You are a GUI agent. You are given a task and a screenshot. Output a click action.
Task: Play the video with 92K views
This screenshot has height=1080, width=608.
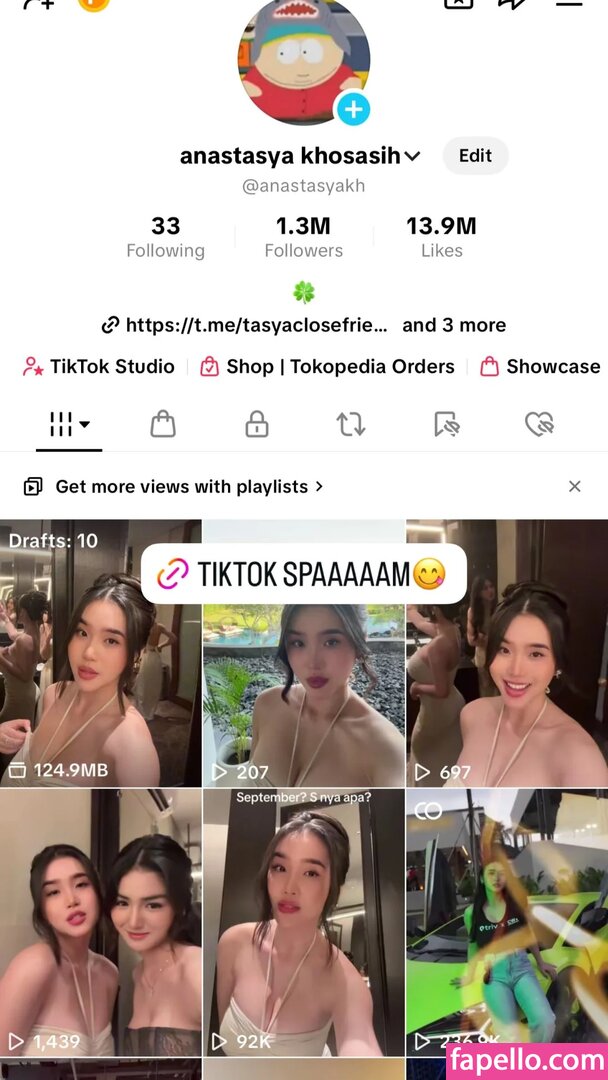[x=304, y=922]
